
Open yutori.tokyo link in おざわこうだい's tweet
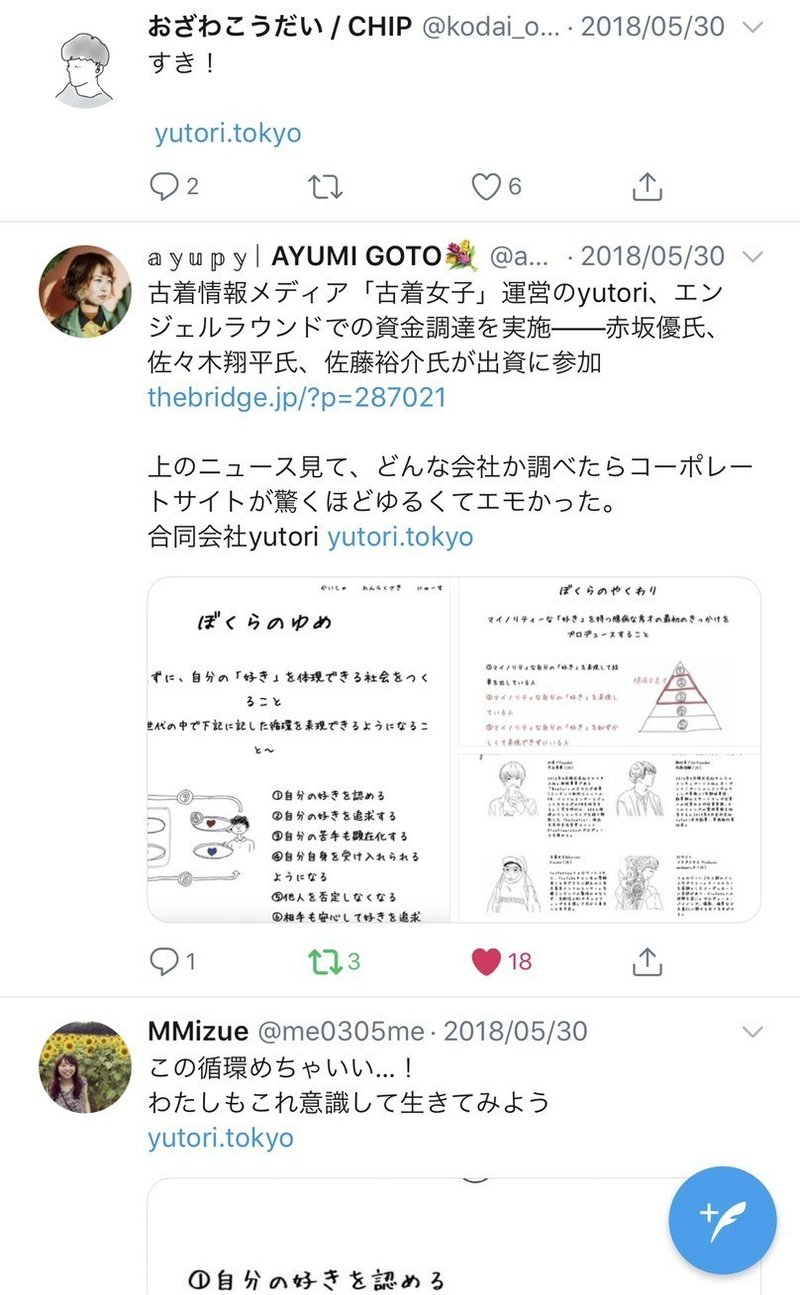point(228,133)
